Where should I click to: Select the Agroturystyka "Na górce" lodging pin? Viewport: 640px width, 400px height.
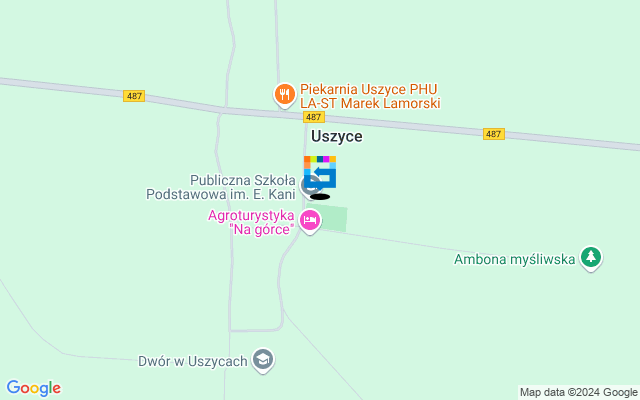point(310,220)
